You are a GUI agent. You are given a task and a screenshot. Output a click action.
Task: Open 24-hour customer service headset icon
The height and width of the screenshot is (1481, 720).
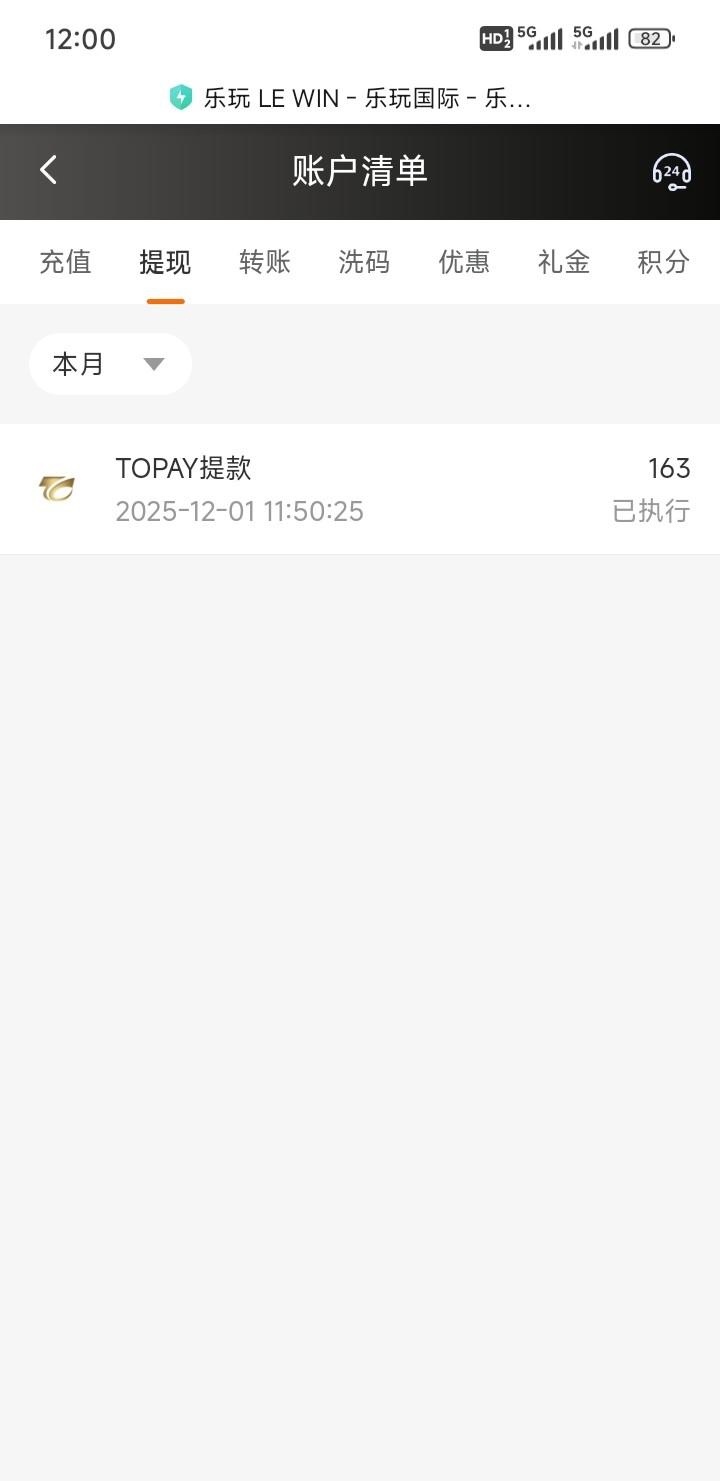pos(671,172)
